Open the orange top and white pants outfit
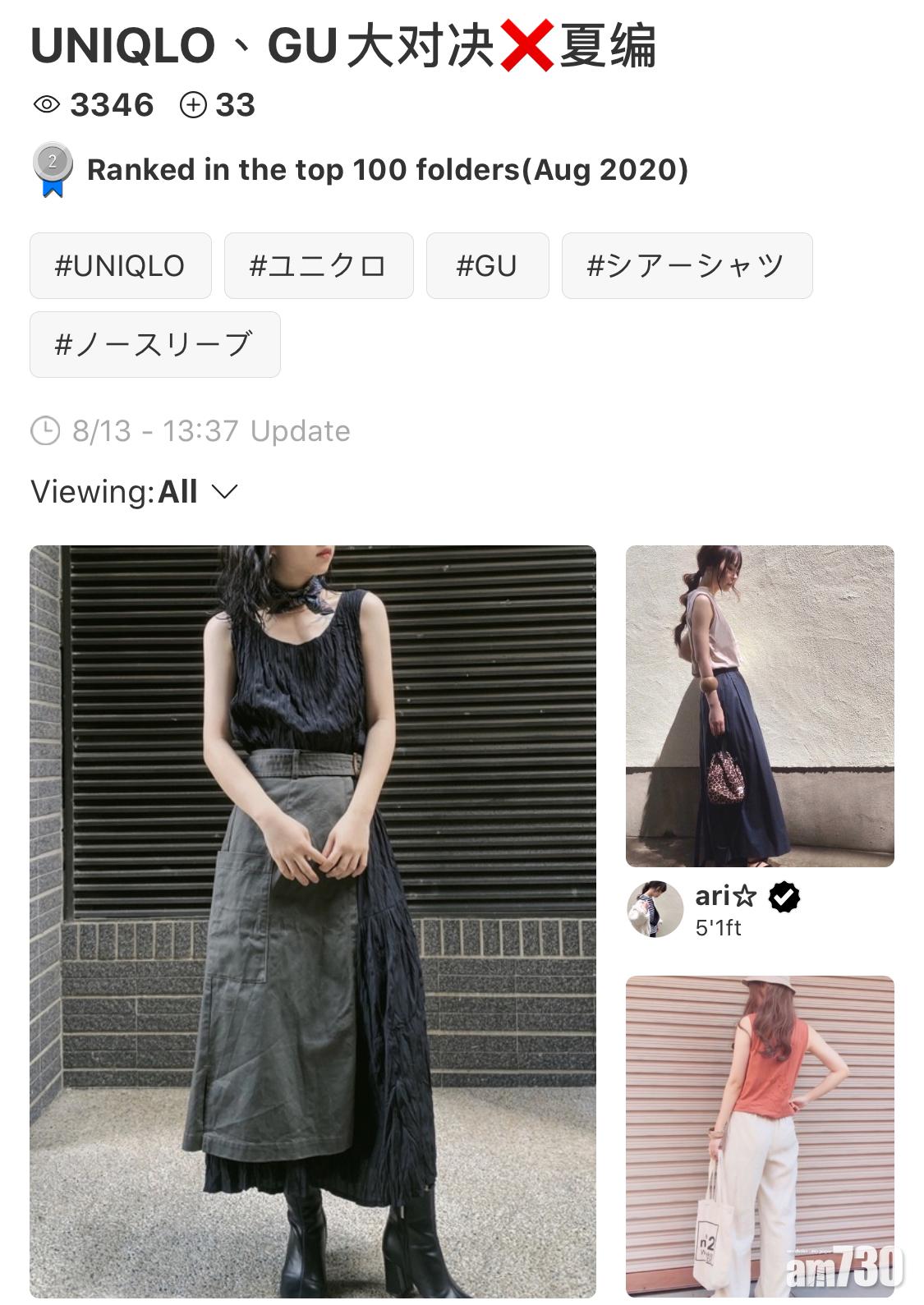This screenshot has height=1305, width=924. [x=760, y=1136]
